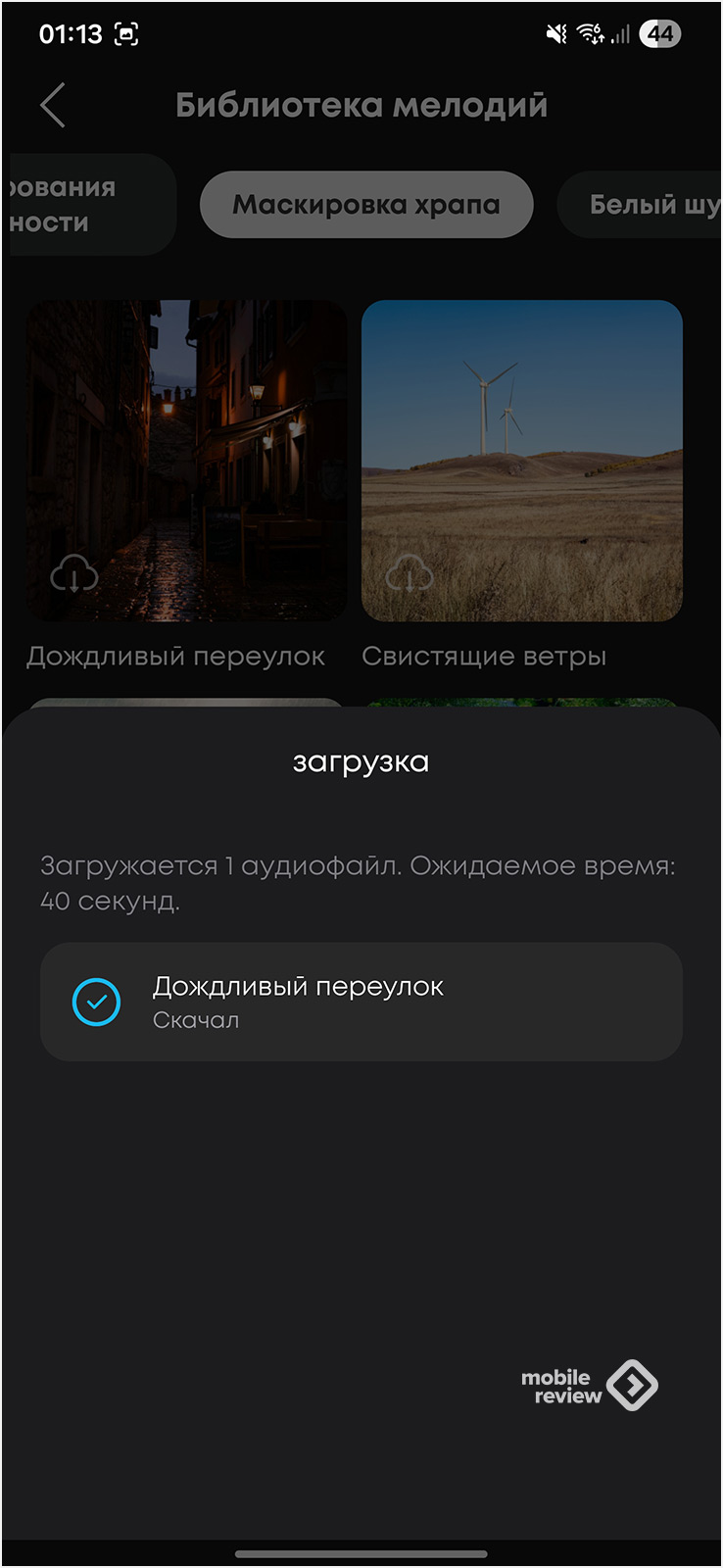Open the Дождливый переулок sound tile

click(186, 461)
